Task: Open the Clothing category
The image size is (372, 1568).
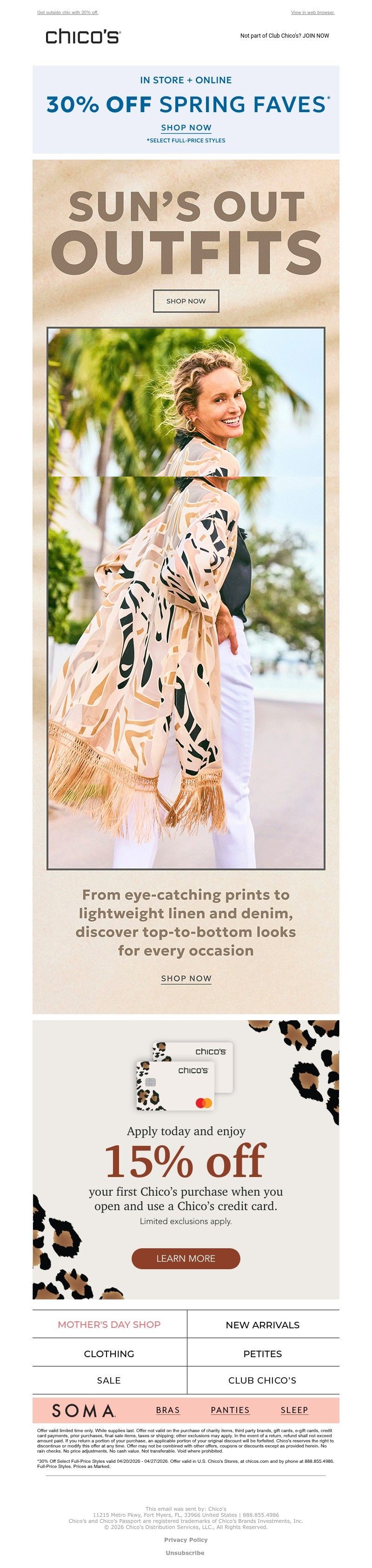Action: coord(109,1354)
